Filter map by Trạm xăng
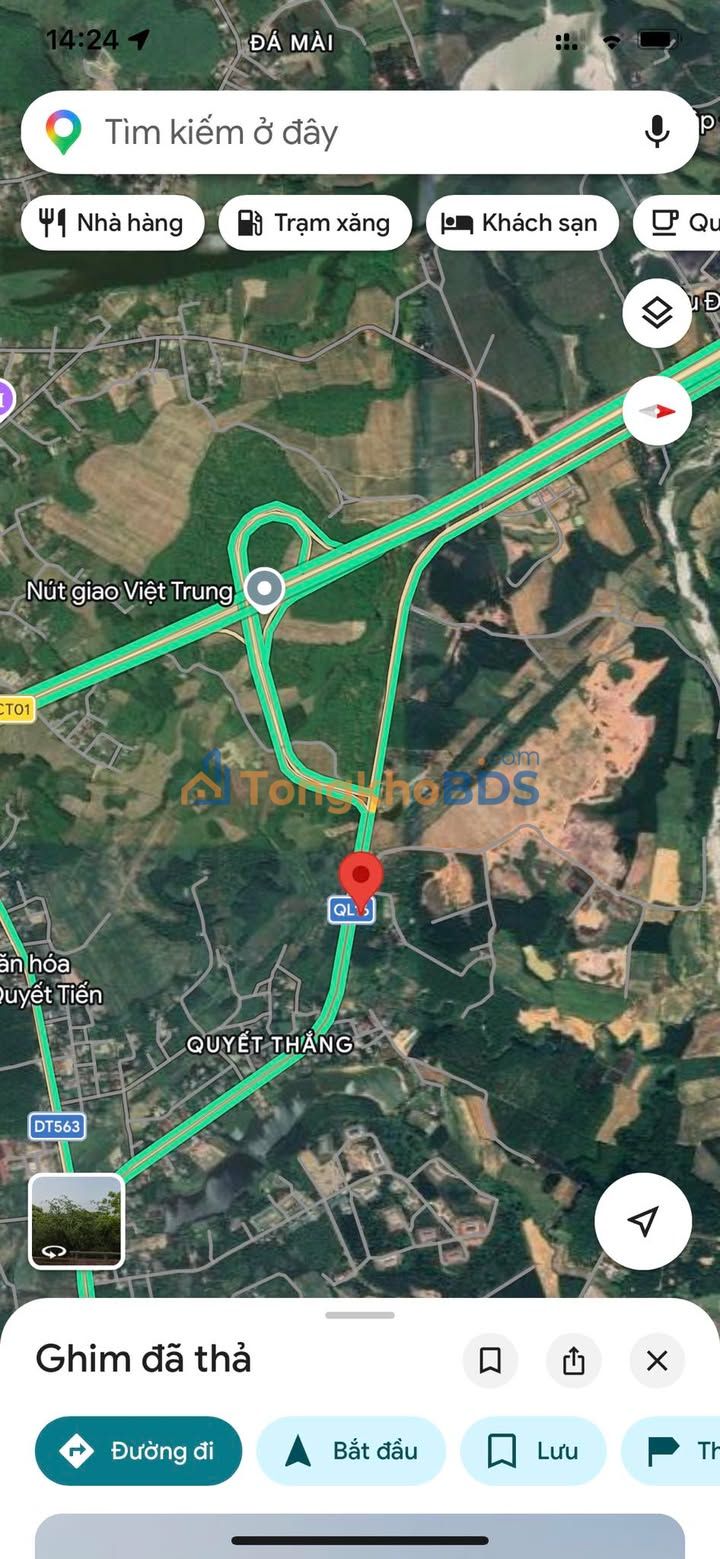Image resolution: width=720 pixels, height=1559 pixels. pyautogui.click(x=315, y=222)
